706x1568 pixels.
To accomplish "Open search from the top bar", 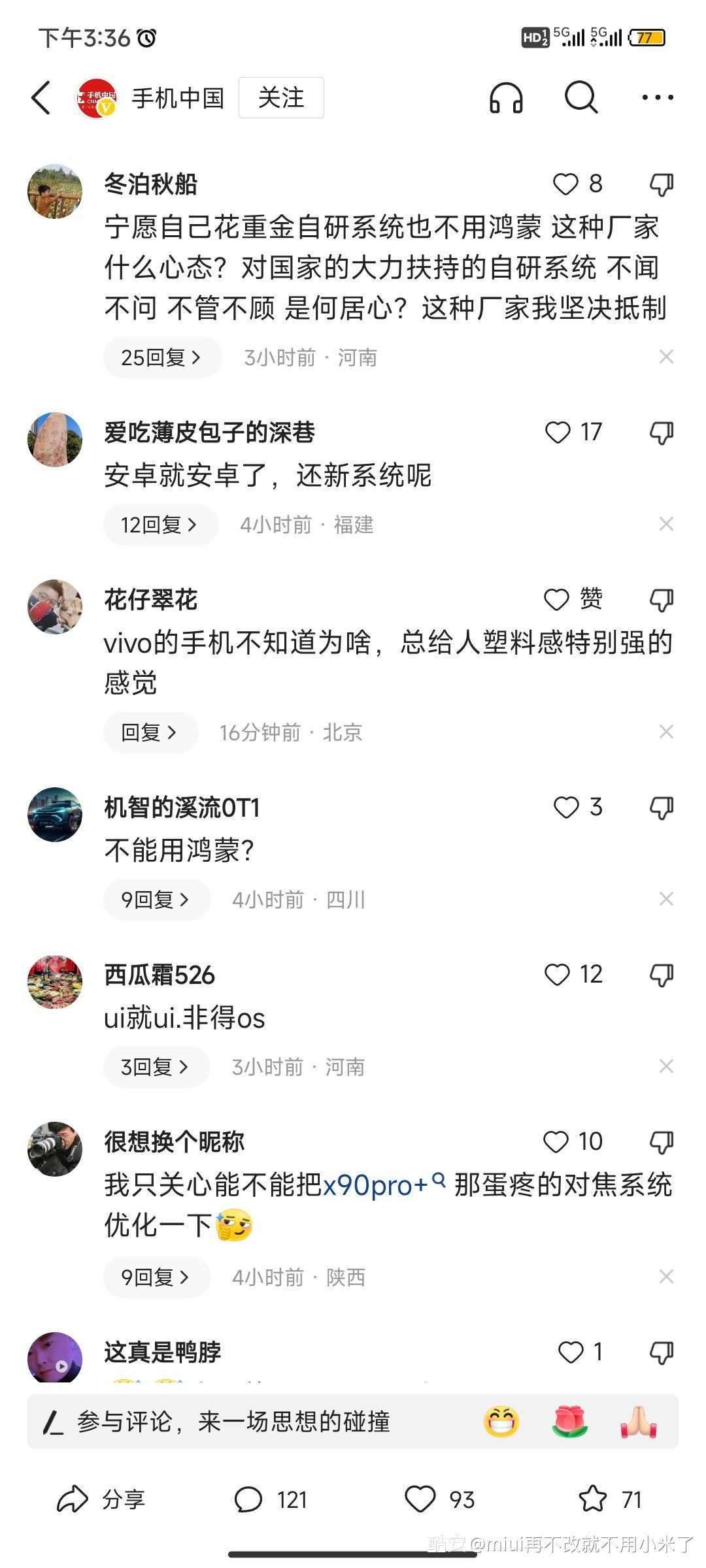I will coord(580,98).
